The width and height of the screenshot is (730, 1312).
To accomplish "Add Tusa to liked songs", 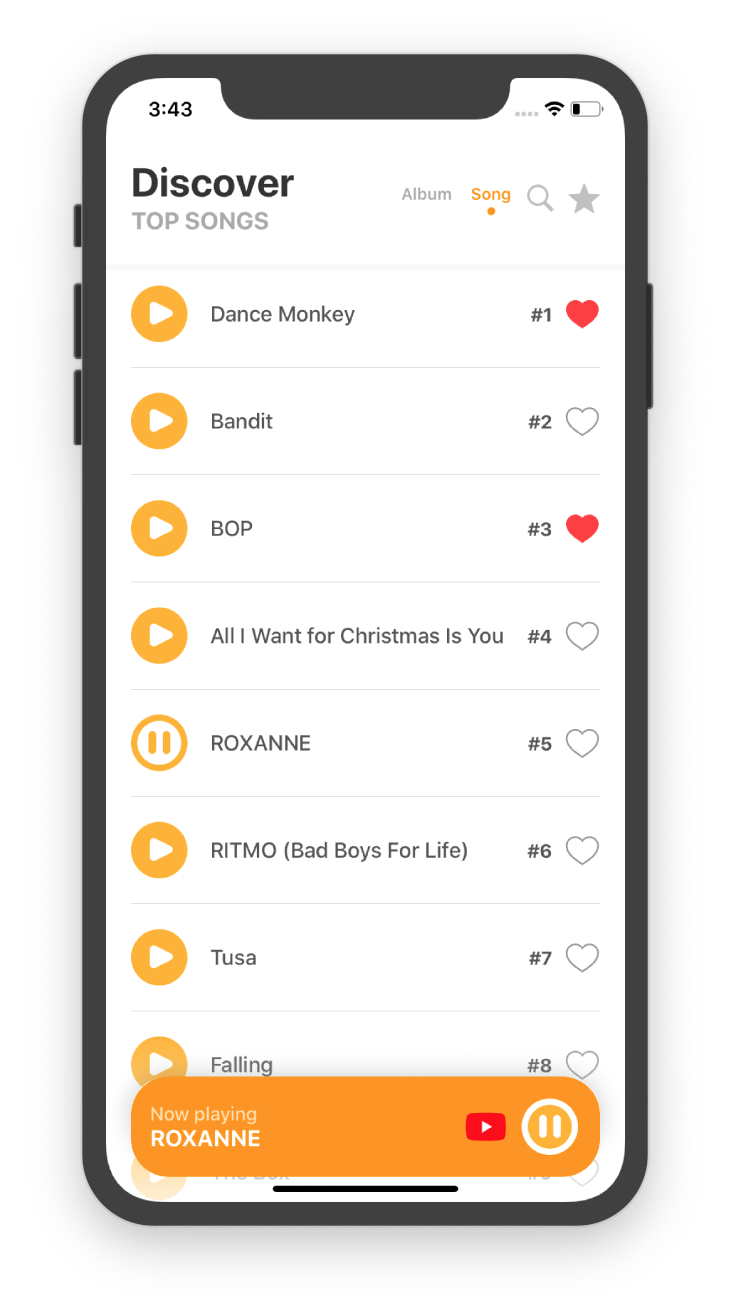I will pyautogui.click(x=582, y=958).
